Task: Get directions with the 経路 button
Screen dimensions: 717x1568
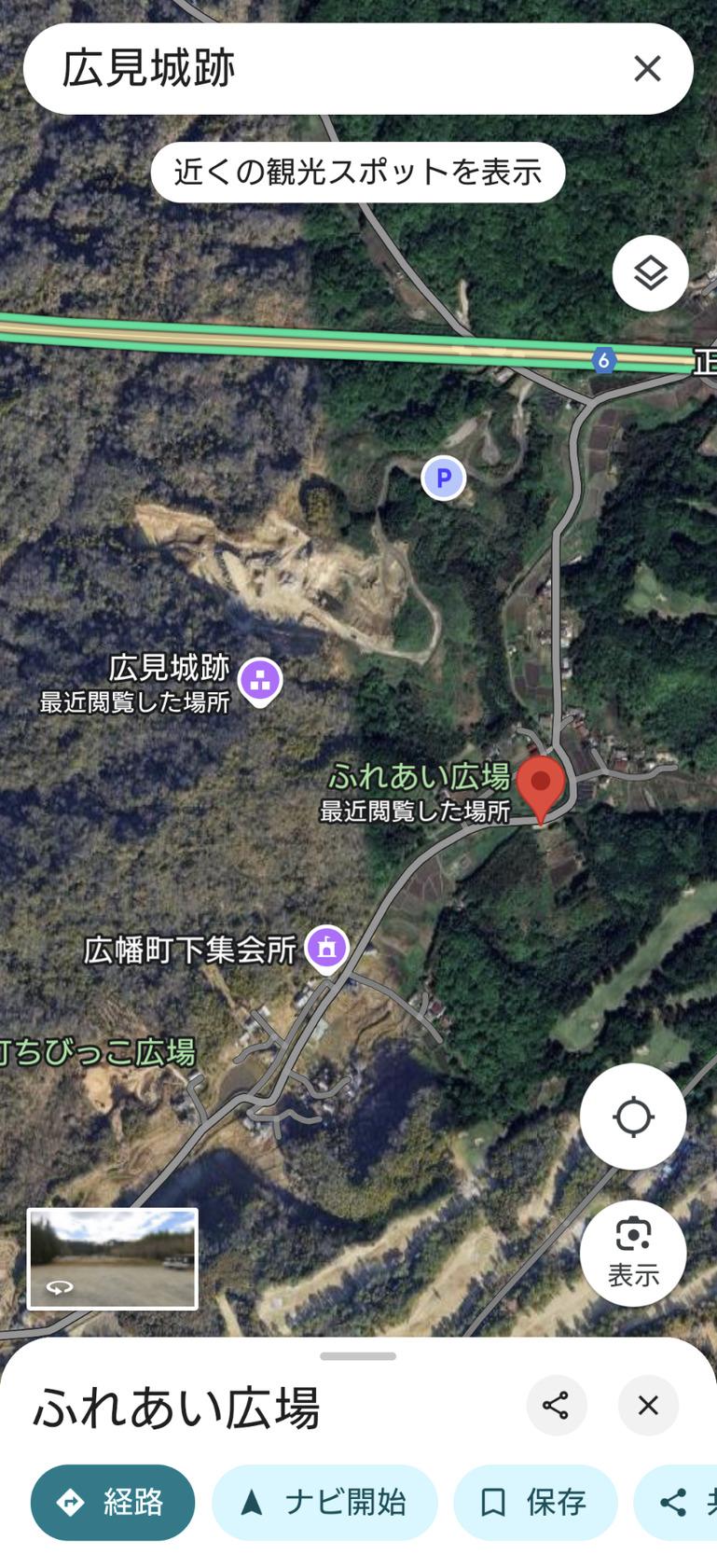Action: 113,1502
